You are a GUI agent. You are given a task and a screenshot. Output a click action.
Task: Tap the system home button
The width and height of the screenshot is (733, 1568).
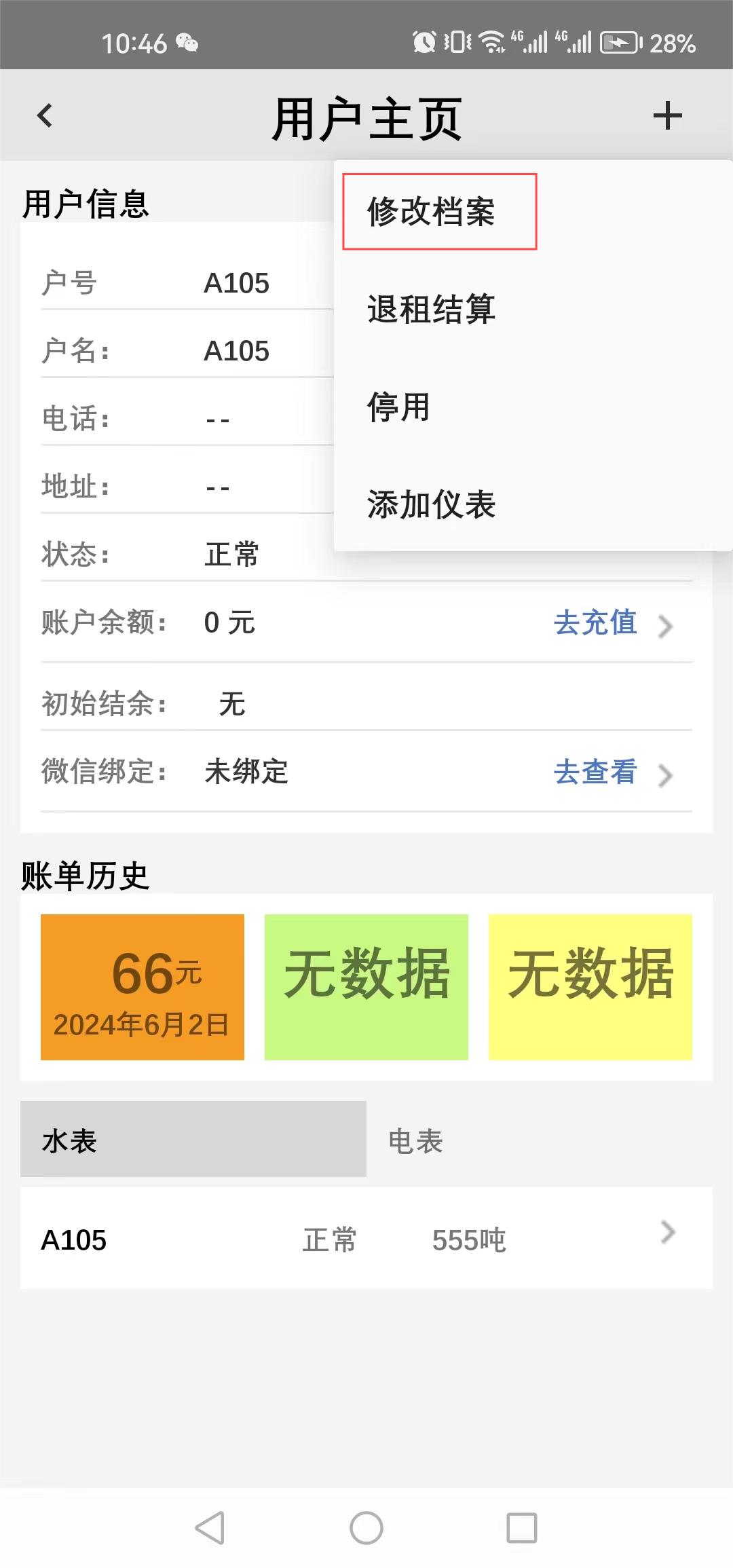click(366, 1528)
